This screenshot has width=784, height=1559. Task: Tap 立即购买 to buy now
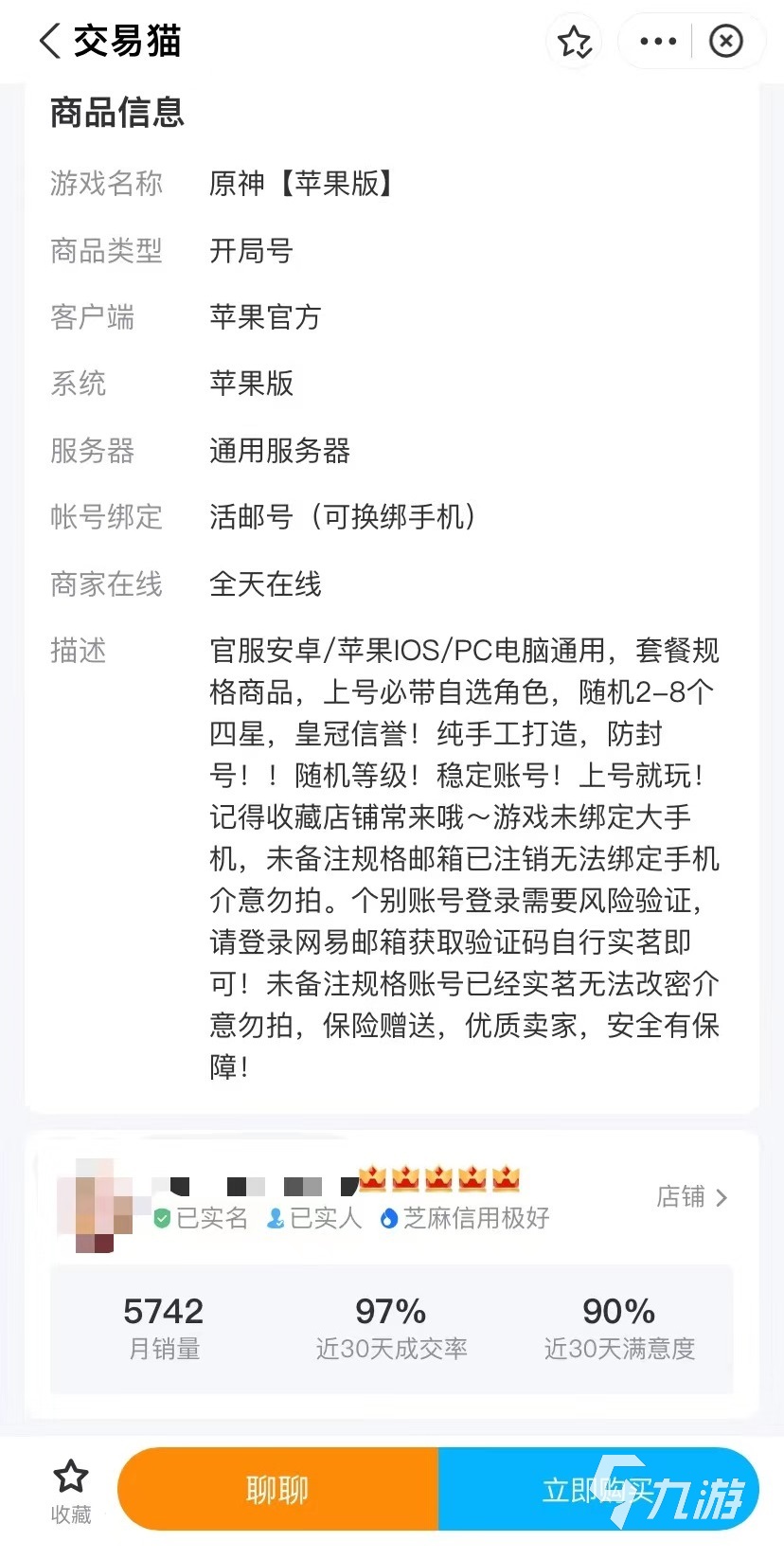pos(597,1490)
